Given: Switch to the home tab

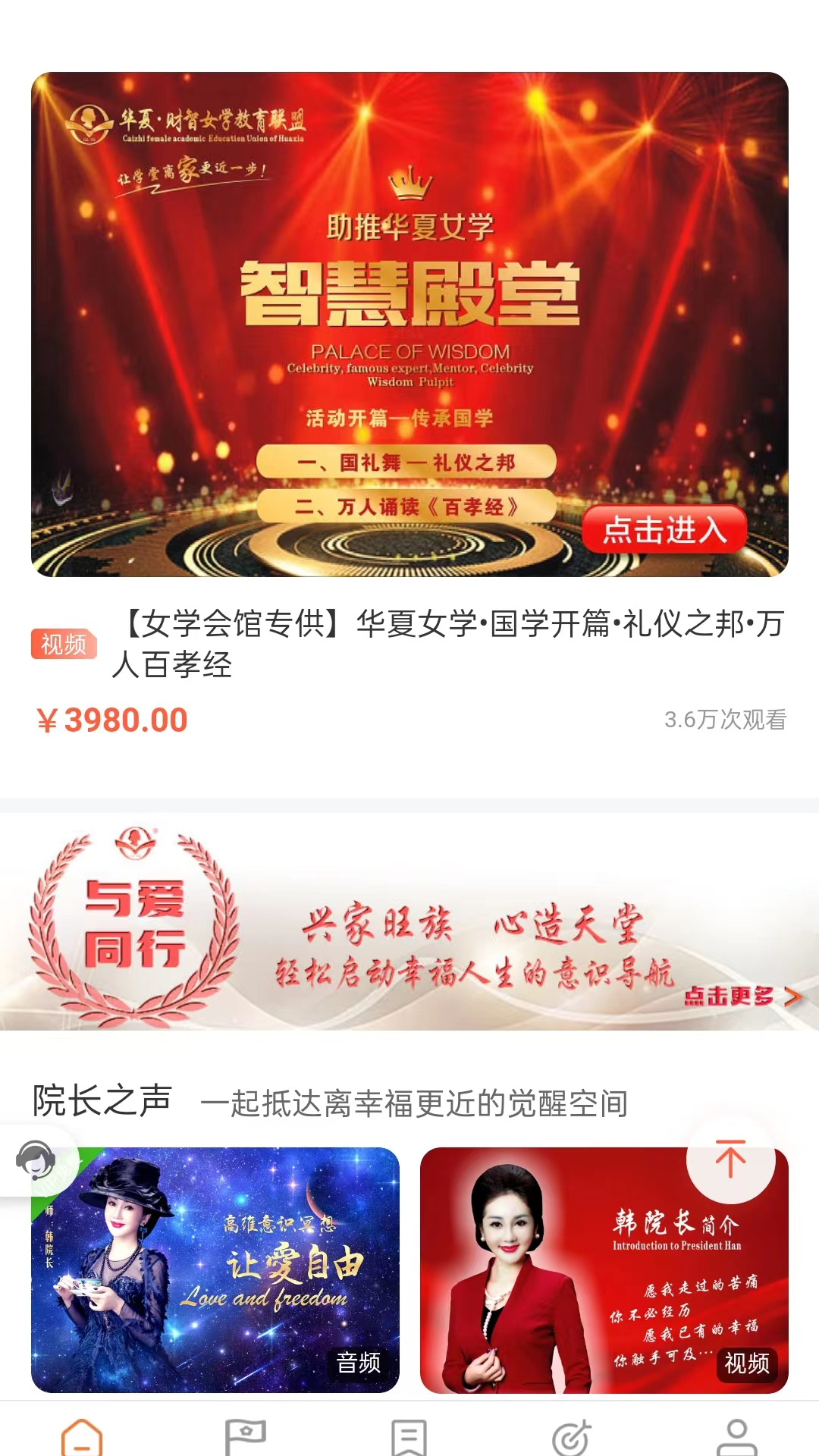Looking at the screenshot, I should pyautogui.click(x=82, y=1436).
